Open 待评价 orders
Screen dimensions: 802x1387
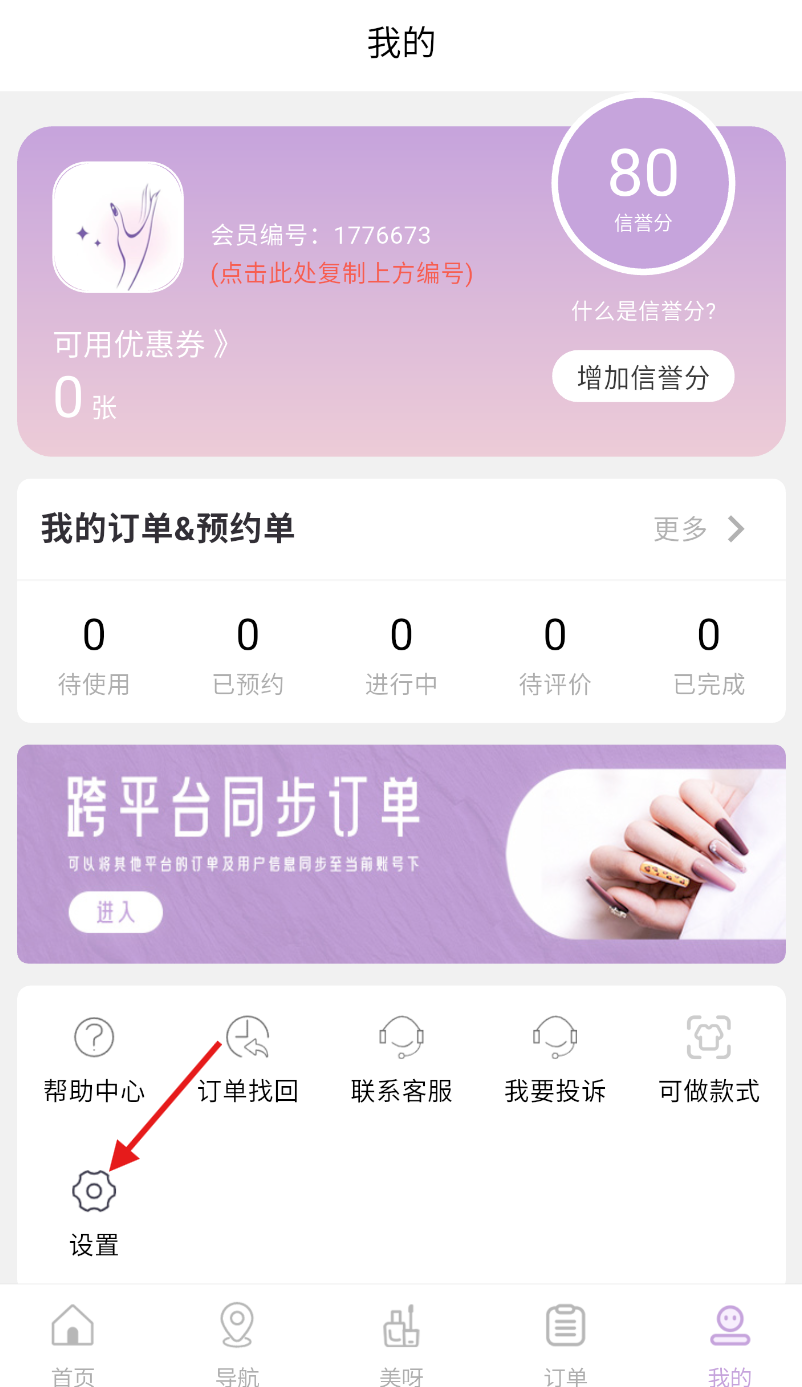point(555,655)
